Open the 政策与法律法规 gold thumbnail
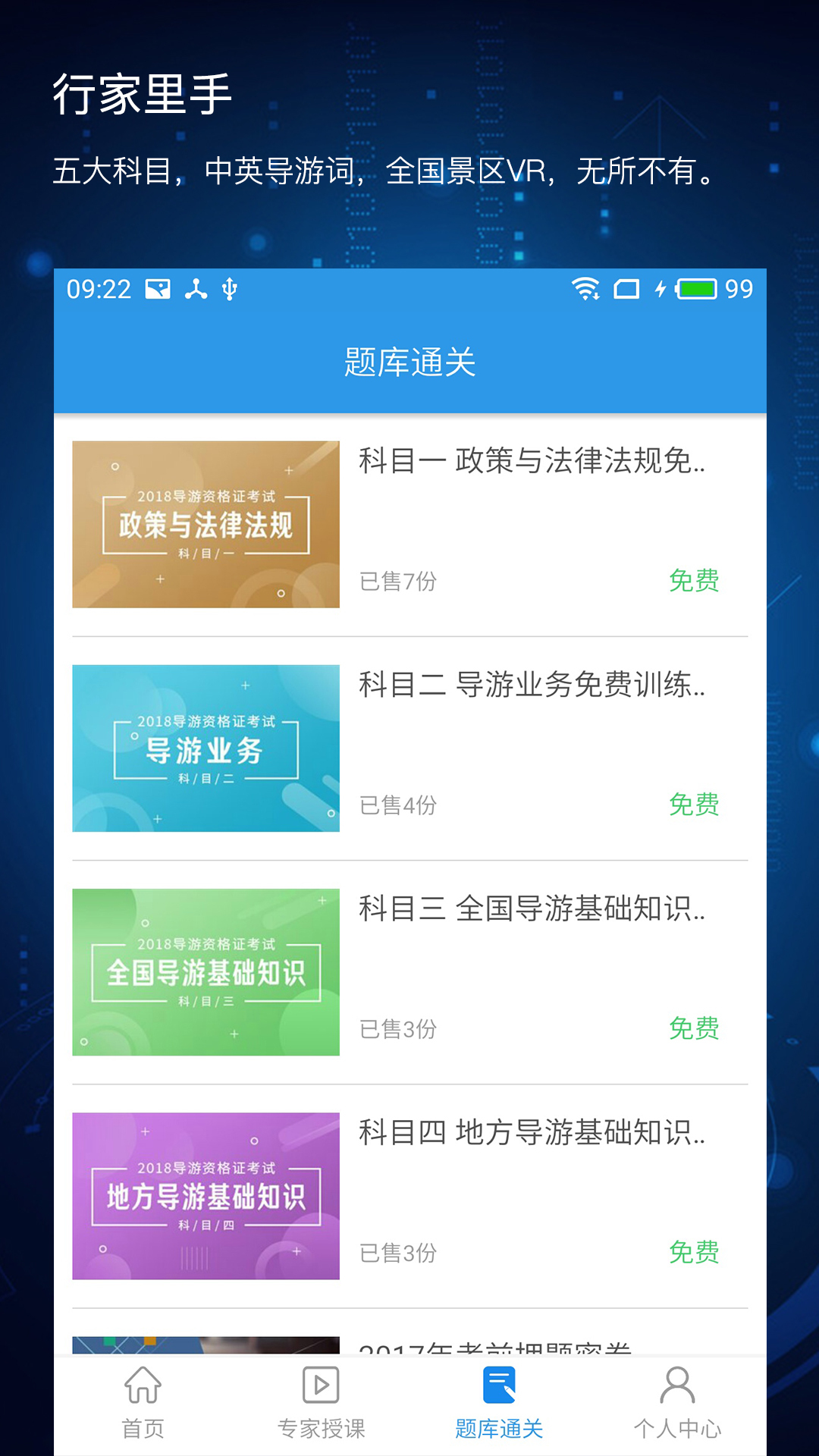This screenshot has width=819, height=1456. (x=206, y=524)
